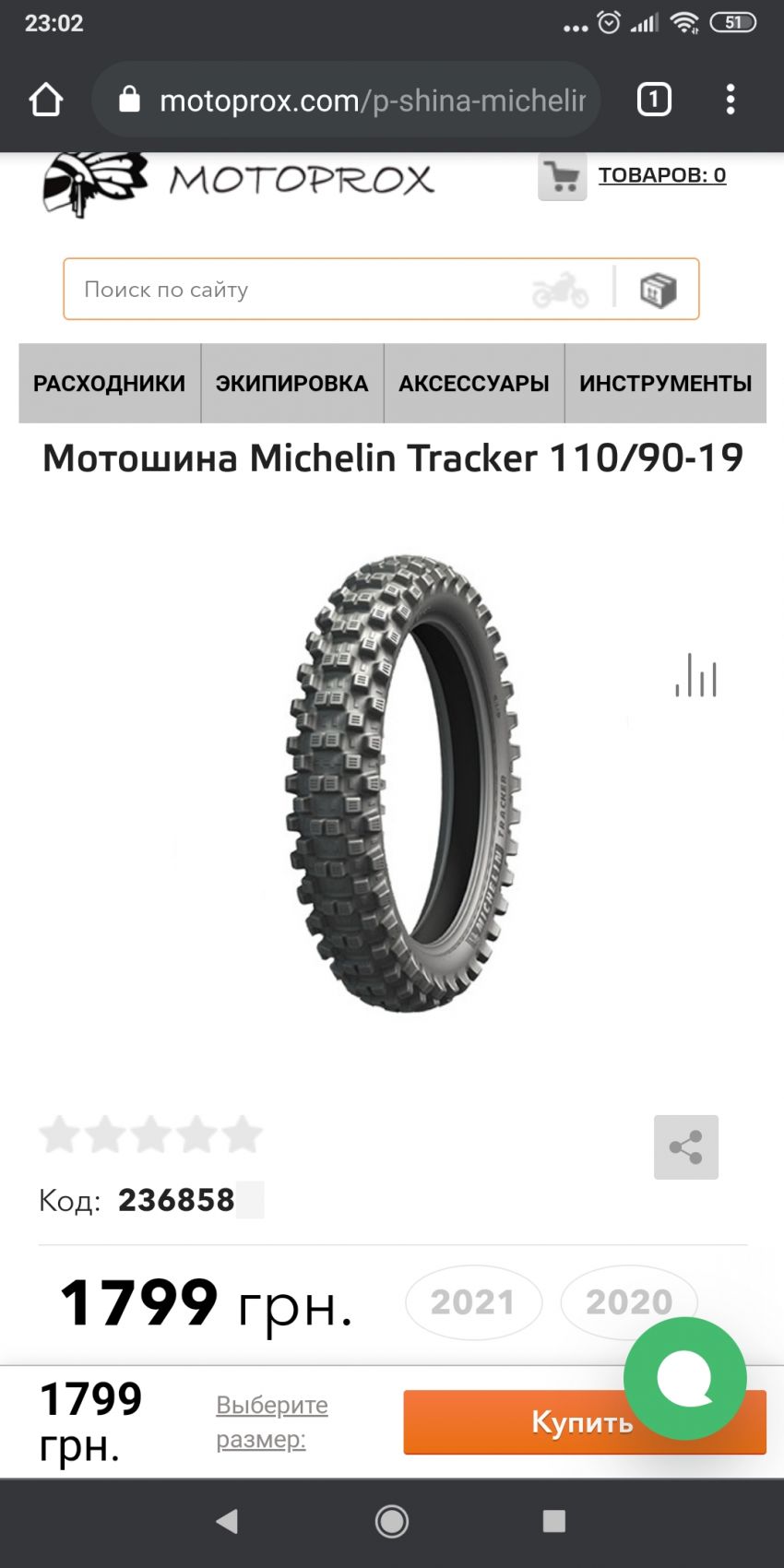Image resolution: width=784 pixels, height=1568 pixels.
Task: Open the АКСЕССУАРЫ category
Action: point(473,384)
